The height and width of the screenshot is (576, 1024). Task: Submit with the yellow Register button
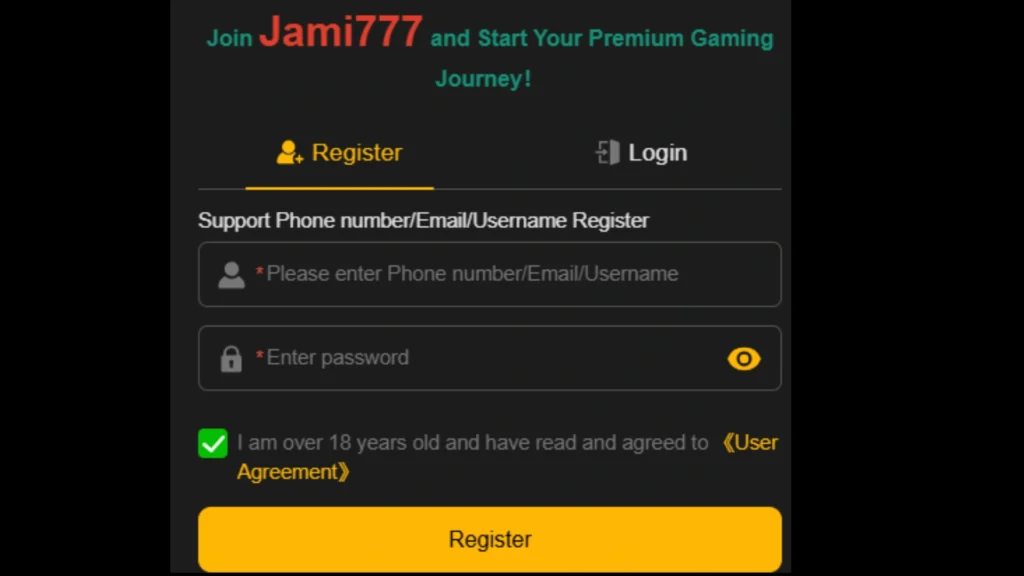pyautogui.click(x=490, y=539)
